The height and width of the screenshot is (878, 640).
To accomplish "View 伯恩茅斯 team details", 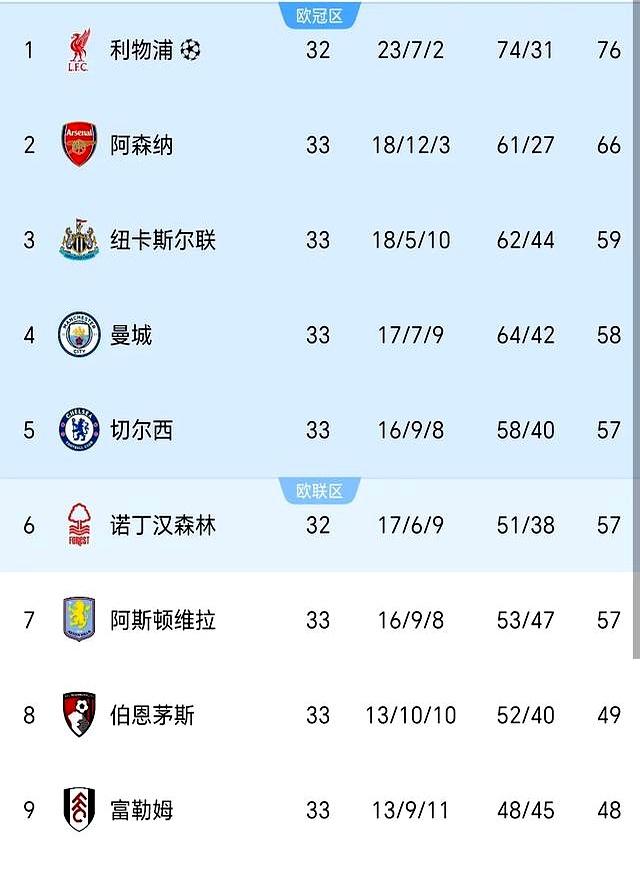I will [x=152, y=715].
